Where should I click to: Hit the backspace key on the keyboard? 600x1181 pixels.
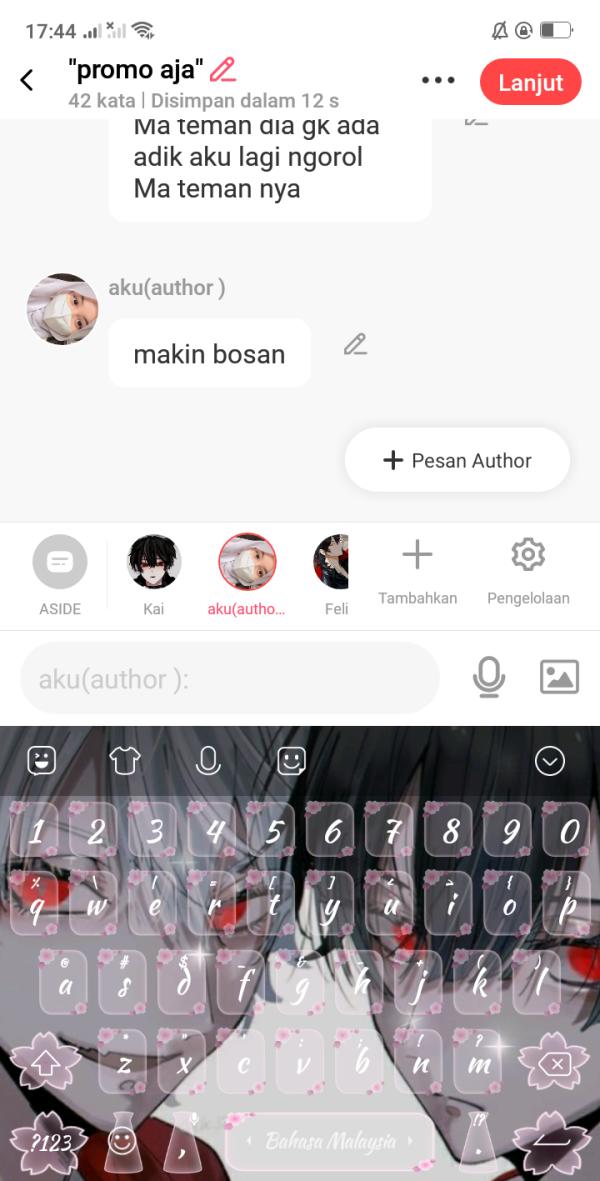click(555, 1062)
